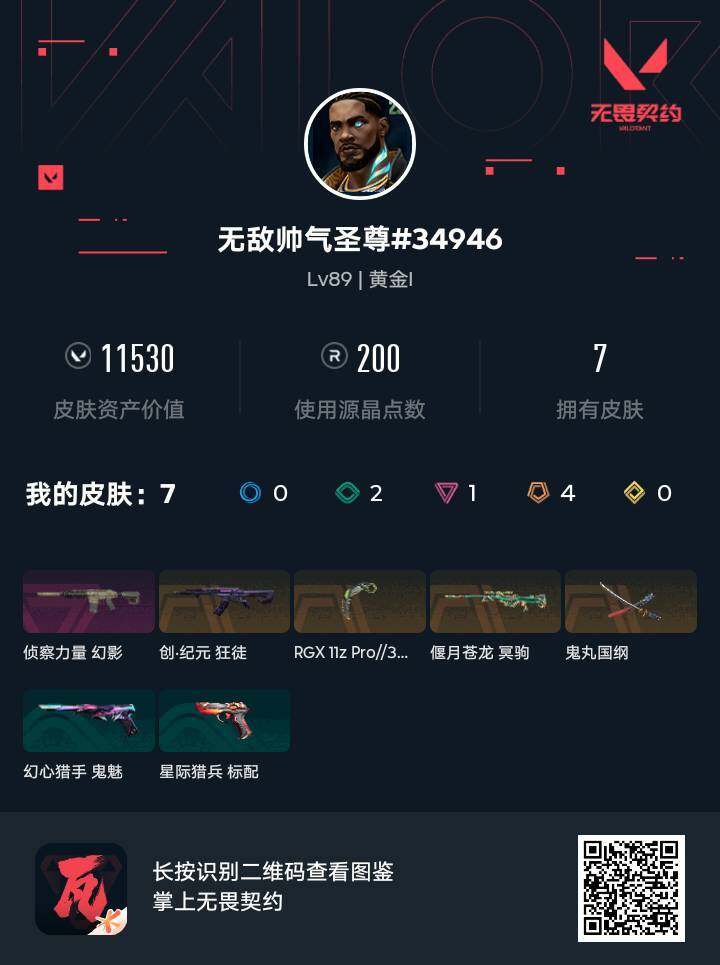Select the 偃月苍龙 冥驹 sniper skin

(x=497, y=601)
